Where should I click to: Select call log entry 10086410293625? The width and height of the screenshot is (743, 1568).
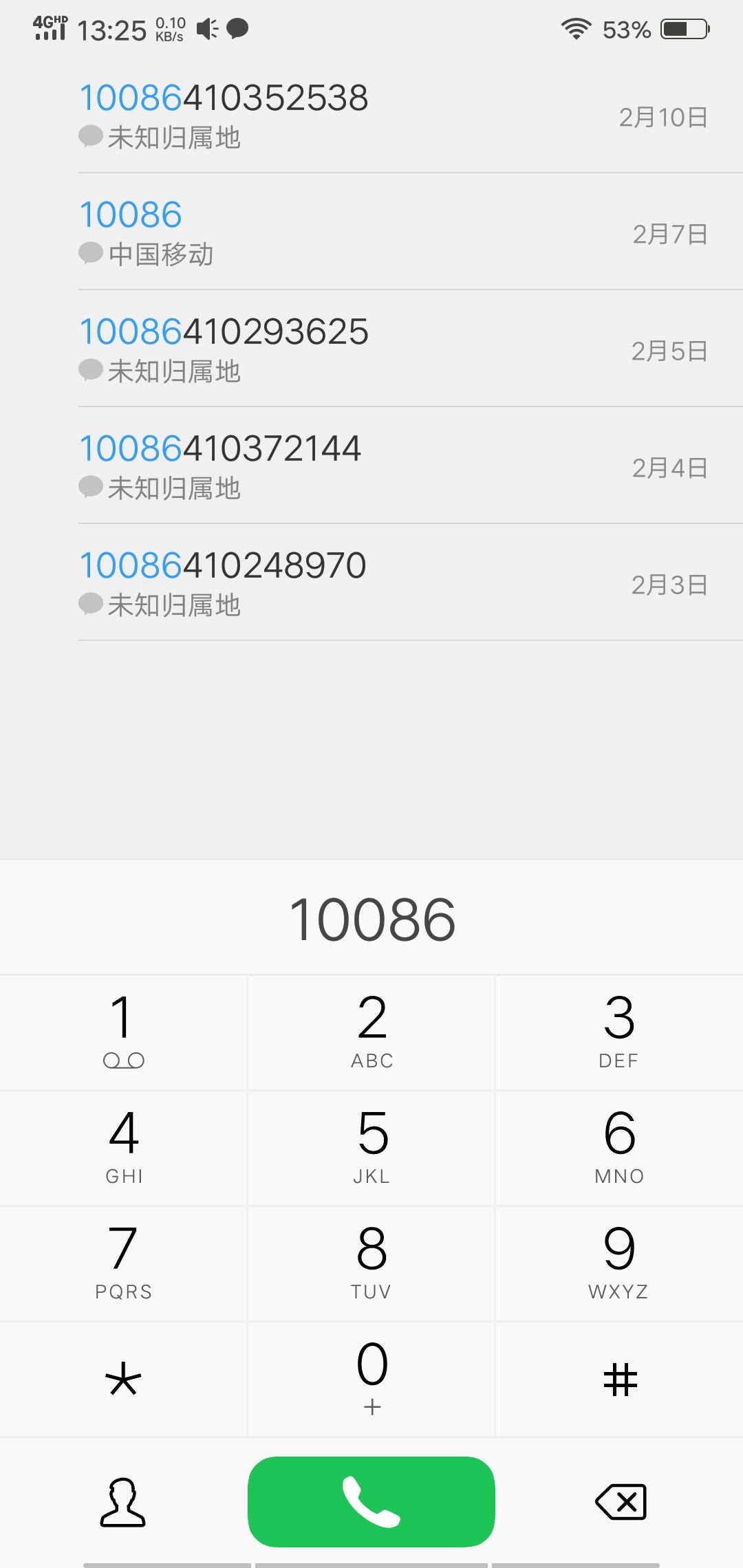[x=411, y=349]
